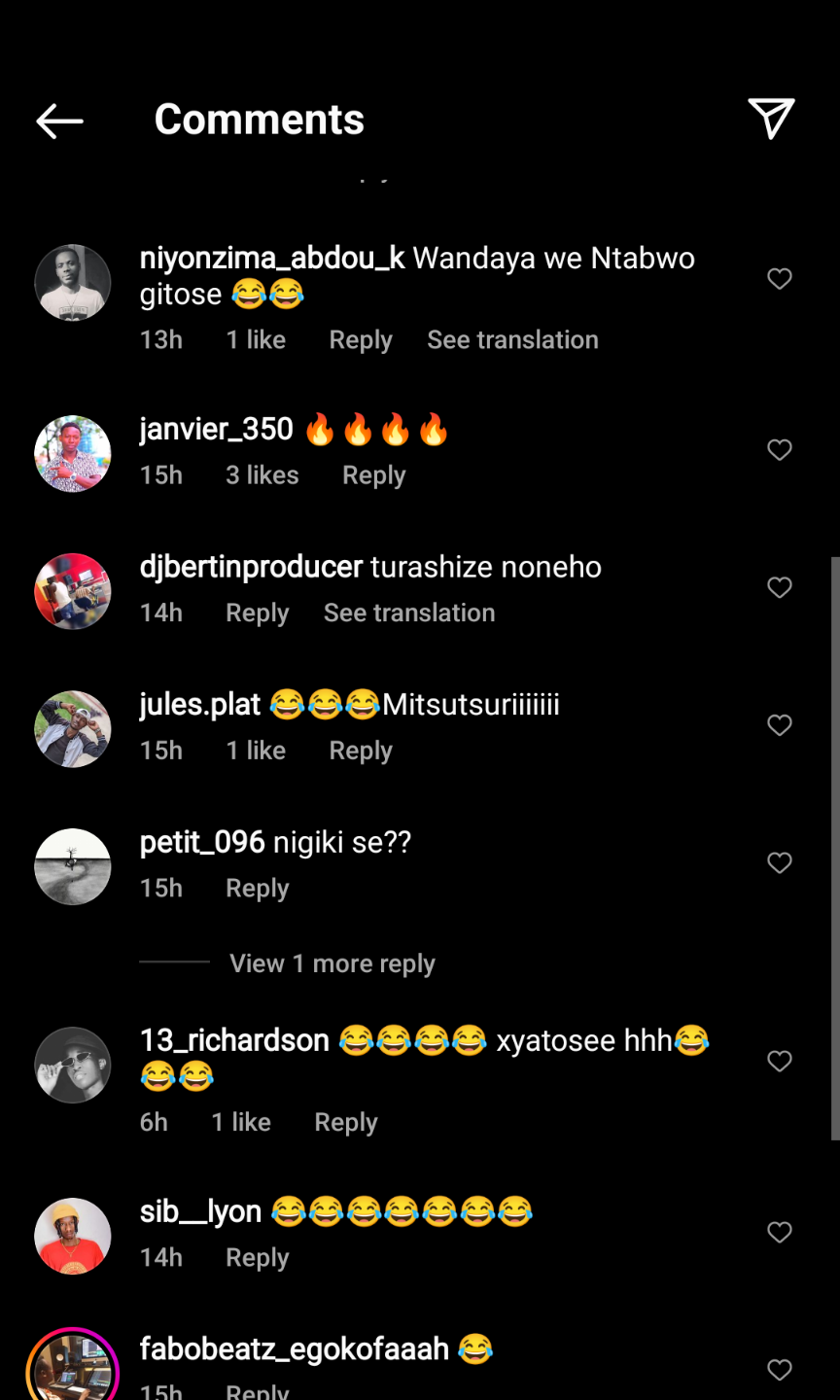Like djbertinproducer's comment
The image size is (840, 1400).
click(x=780, y=588)
